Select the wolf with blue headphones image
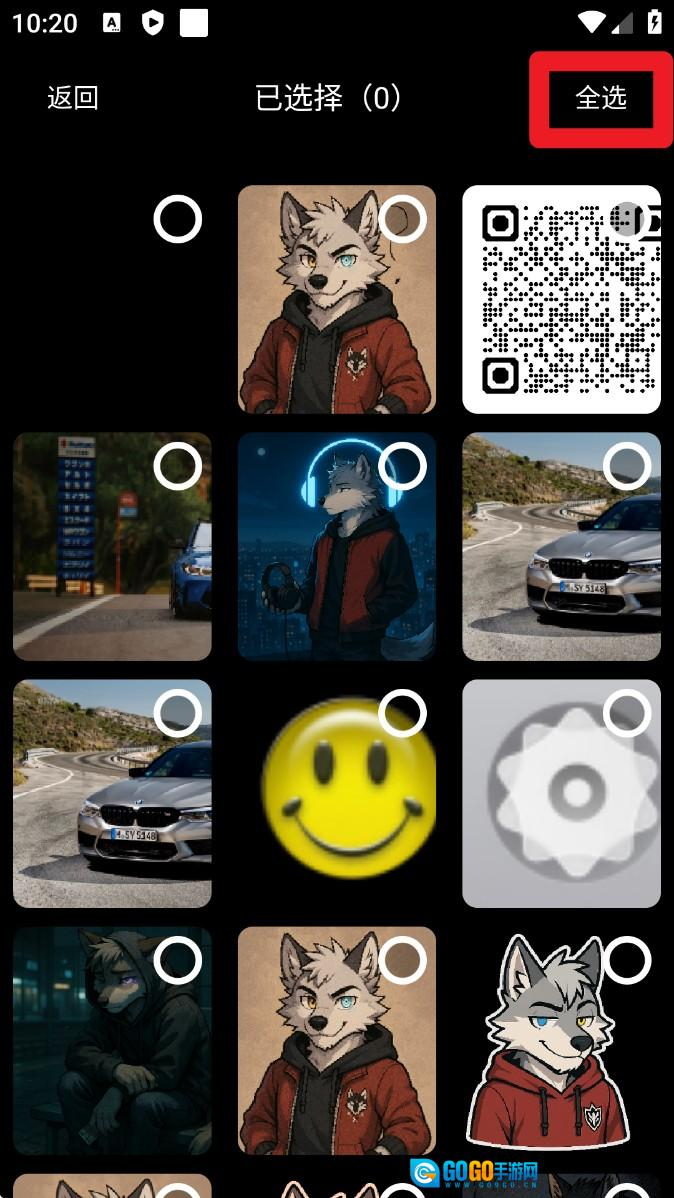 (x=402, y=466)
